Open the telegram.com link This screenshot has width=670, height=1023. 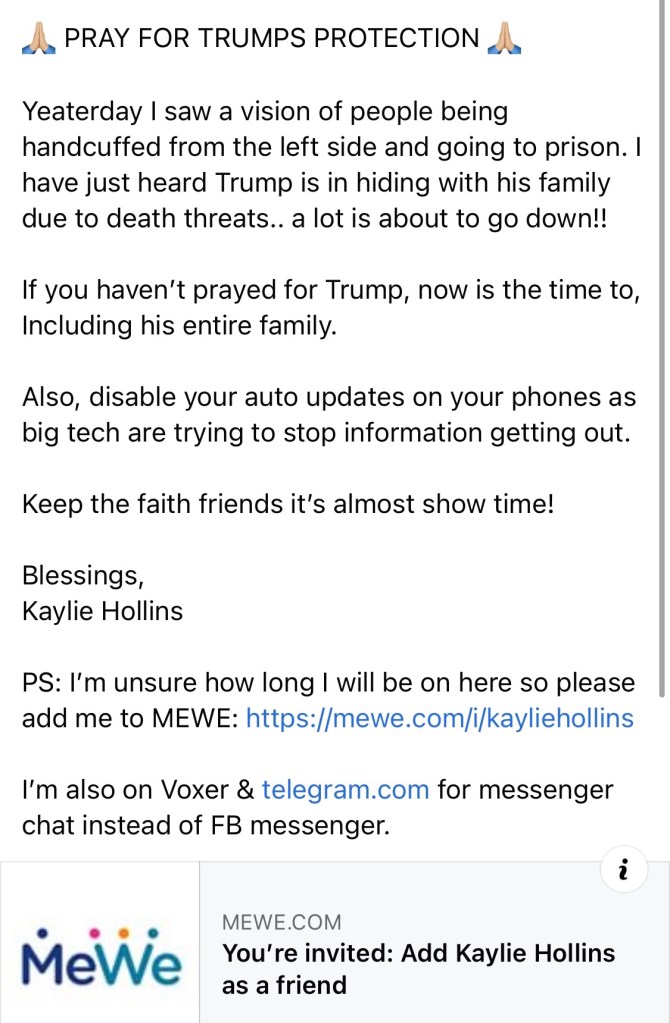(345, 789)
